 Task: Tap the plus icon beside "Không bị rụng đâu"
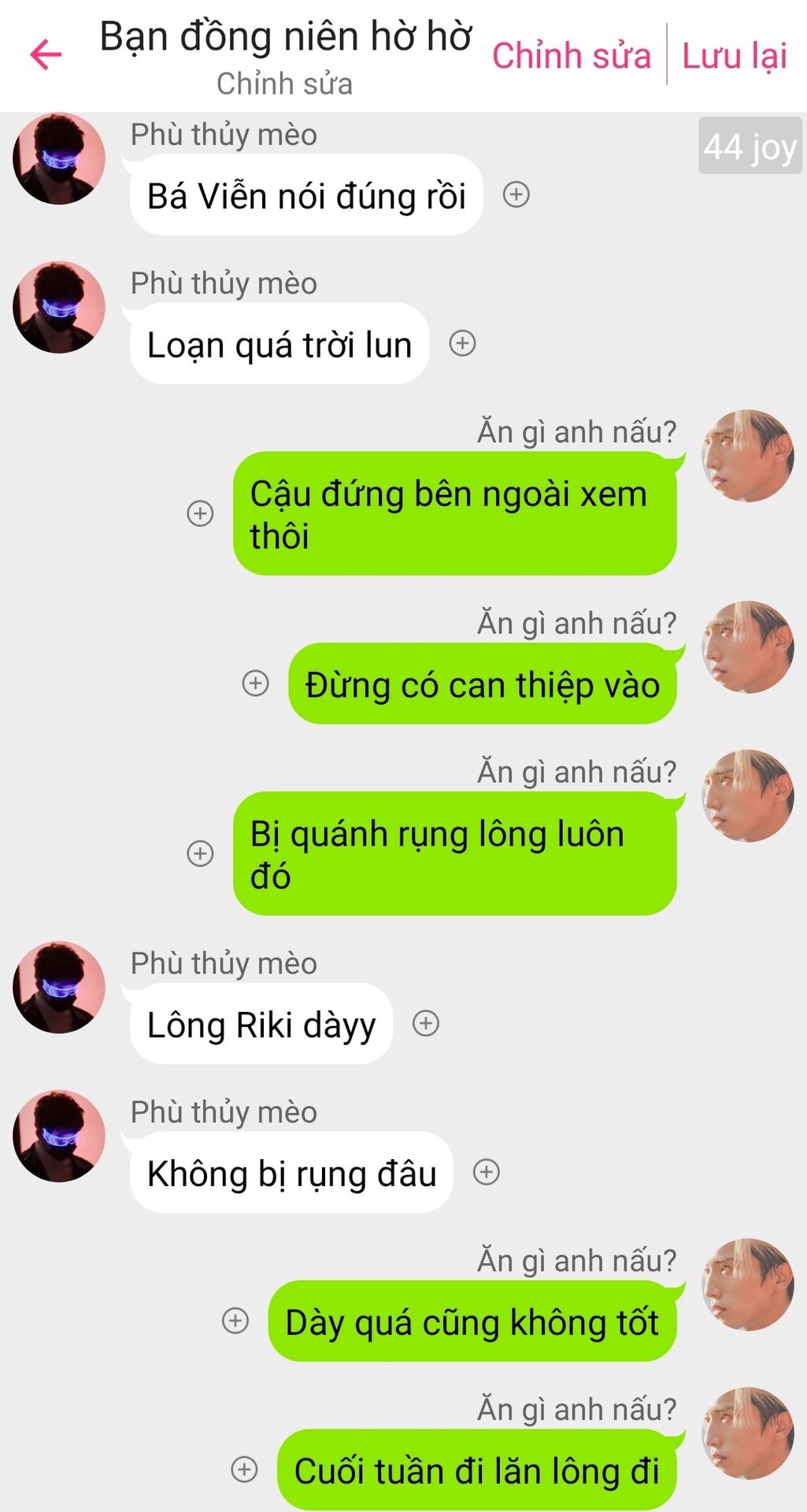point(487,1172)
